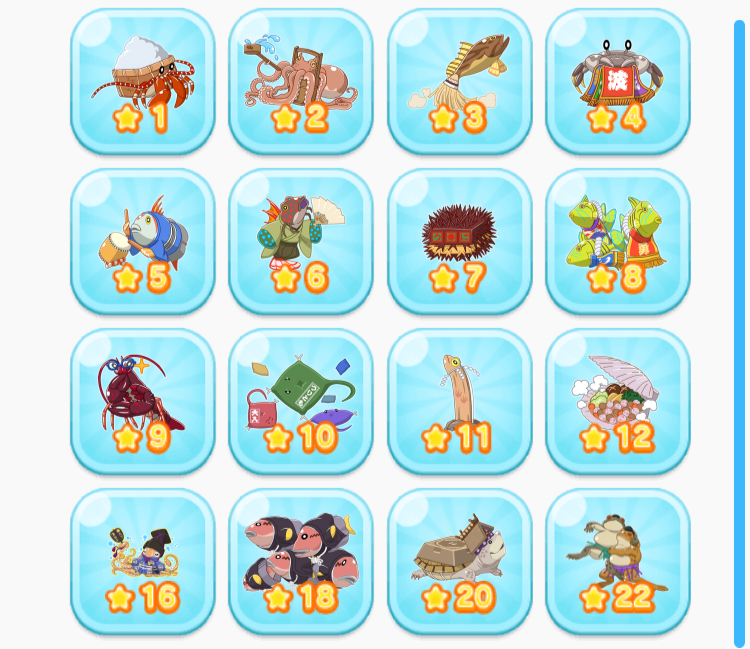
Task: Select the hermit crab tile numbered 1
Action: pyautogui.click(x=142, y=82)
